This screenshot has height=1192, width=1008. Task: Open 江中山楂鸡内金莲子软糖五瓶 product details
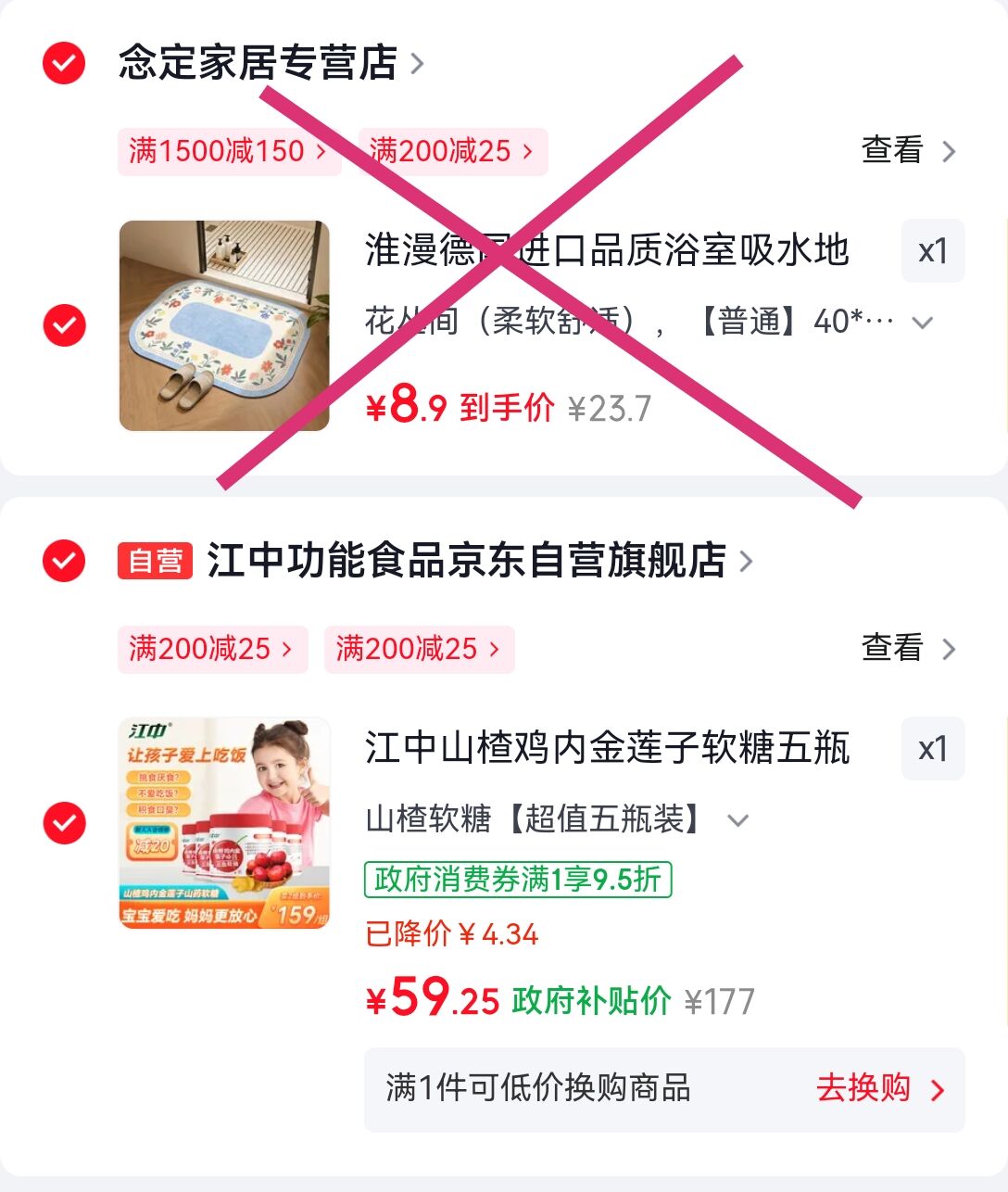607,748
